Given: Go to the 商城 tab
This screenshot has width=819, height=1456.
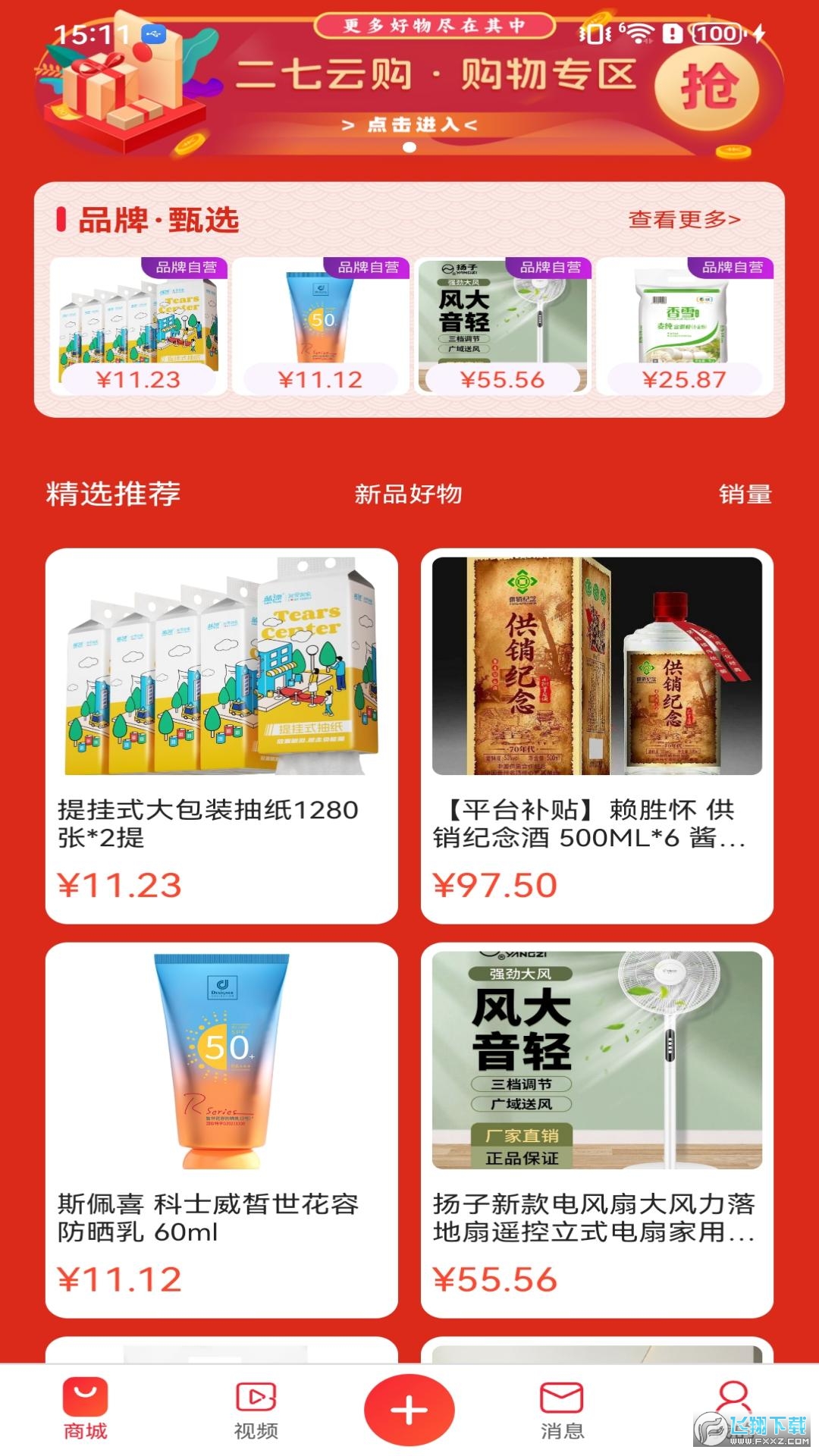Looking at the screenshot, I should (x=85, y=1409).
